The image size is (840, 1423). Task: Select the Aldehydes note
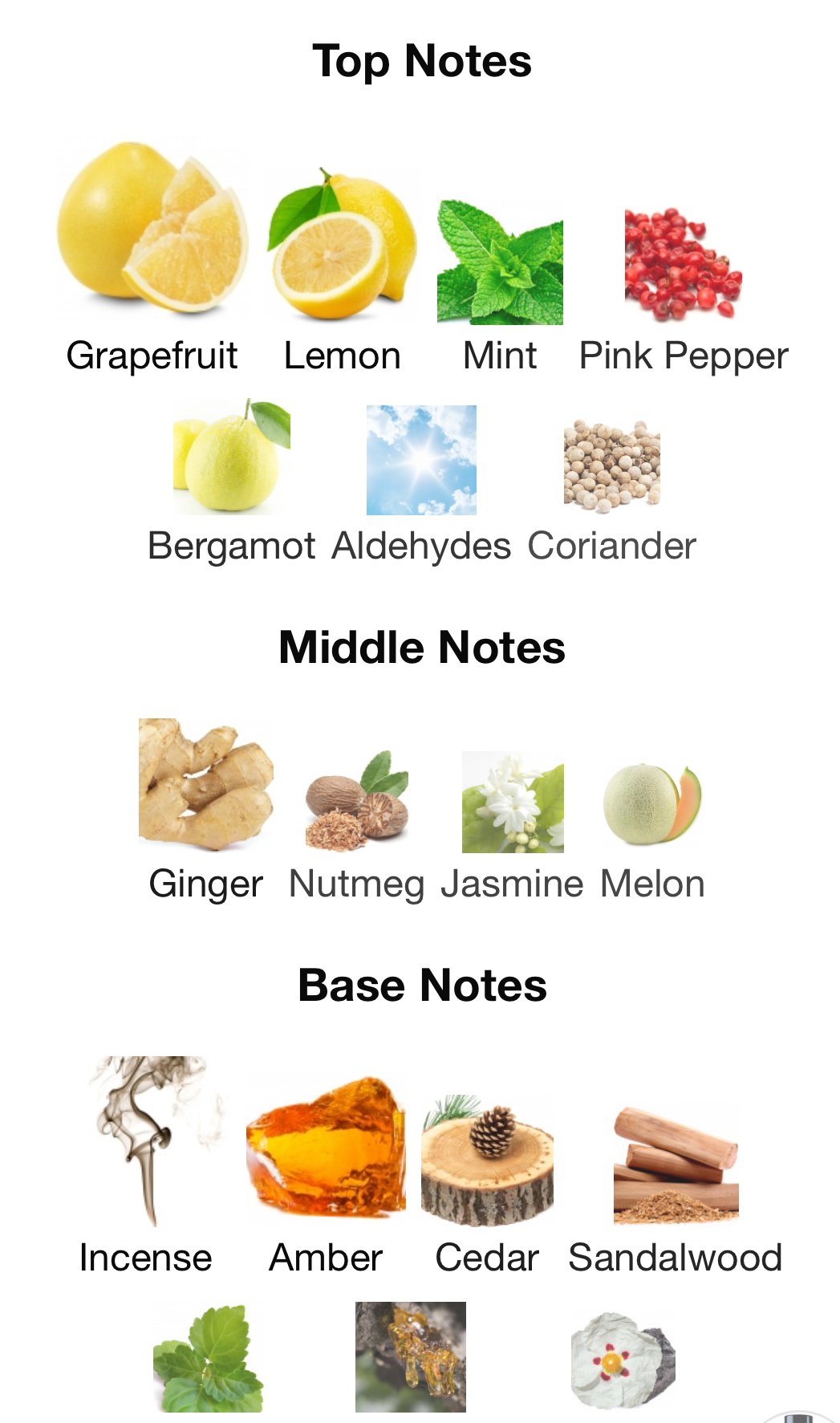point(421,485)
